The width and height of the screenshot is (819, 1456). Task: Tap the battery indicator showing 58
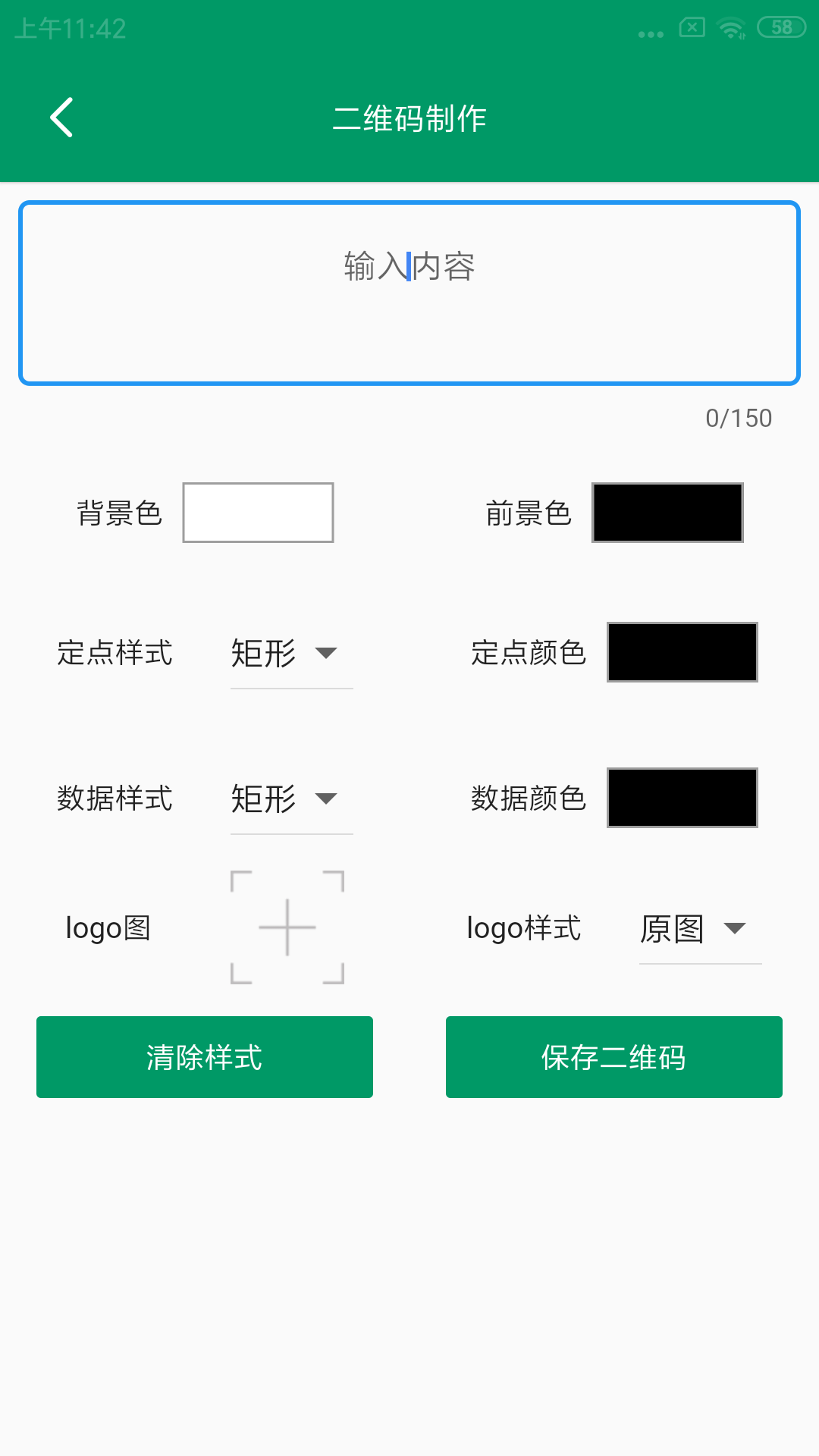[x=780, y=28]
